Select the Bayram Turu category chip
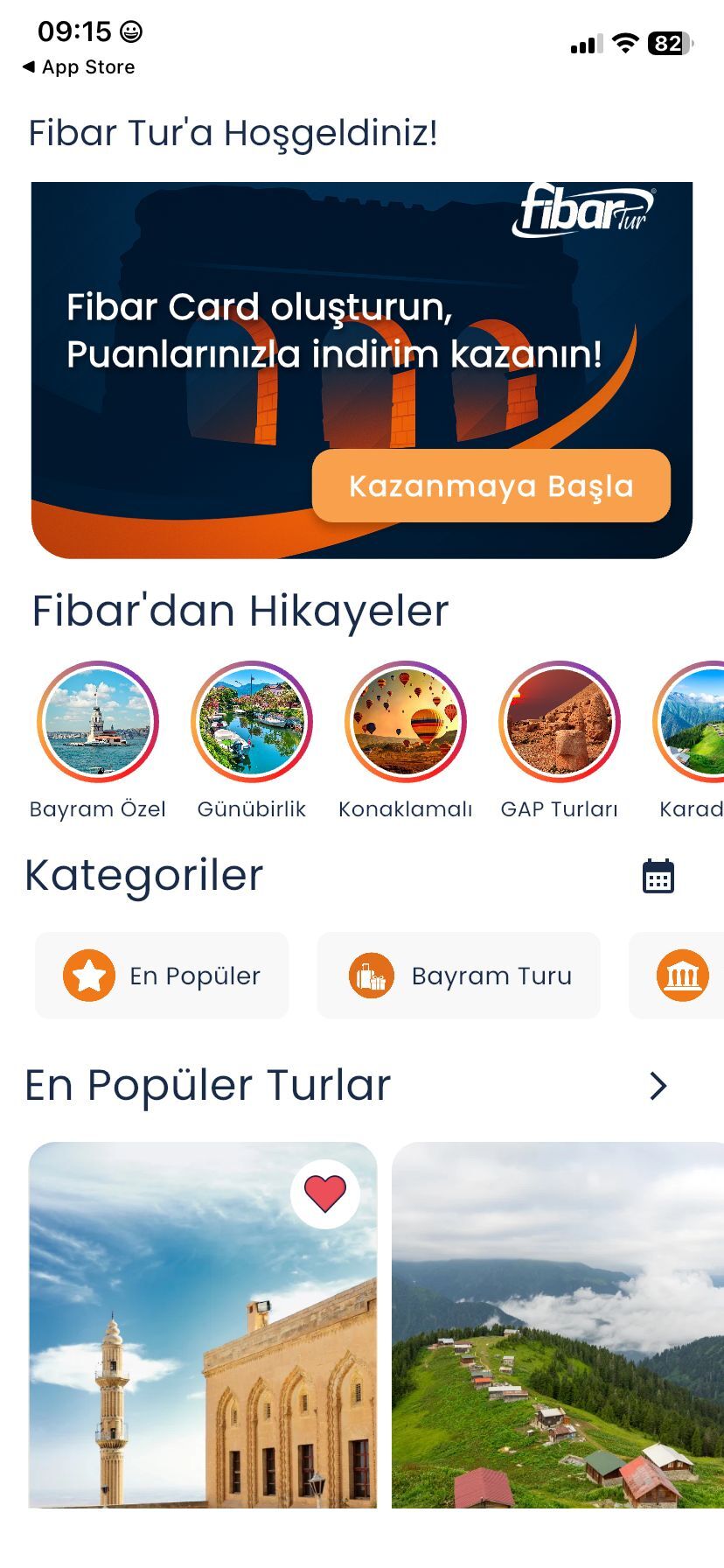724x1568 pixels. pyautogui.click(x=458, y=975)
